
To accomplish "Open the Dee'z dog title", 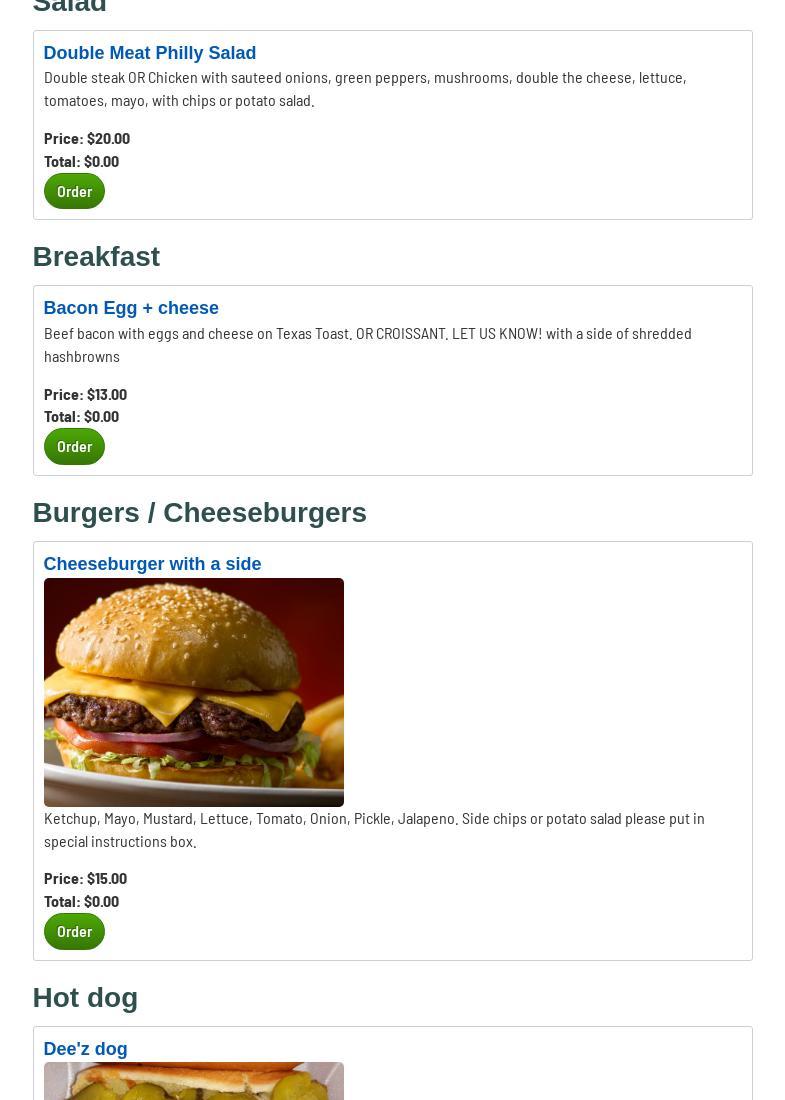I will tap(85, 1049).
